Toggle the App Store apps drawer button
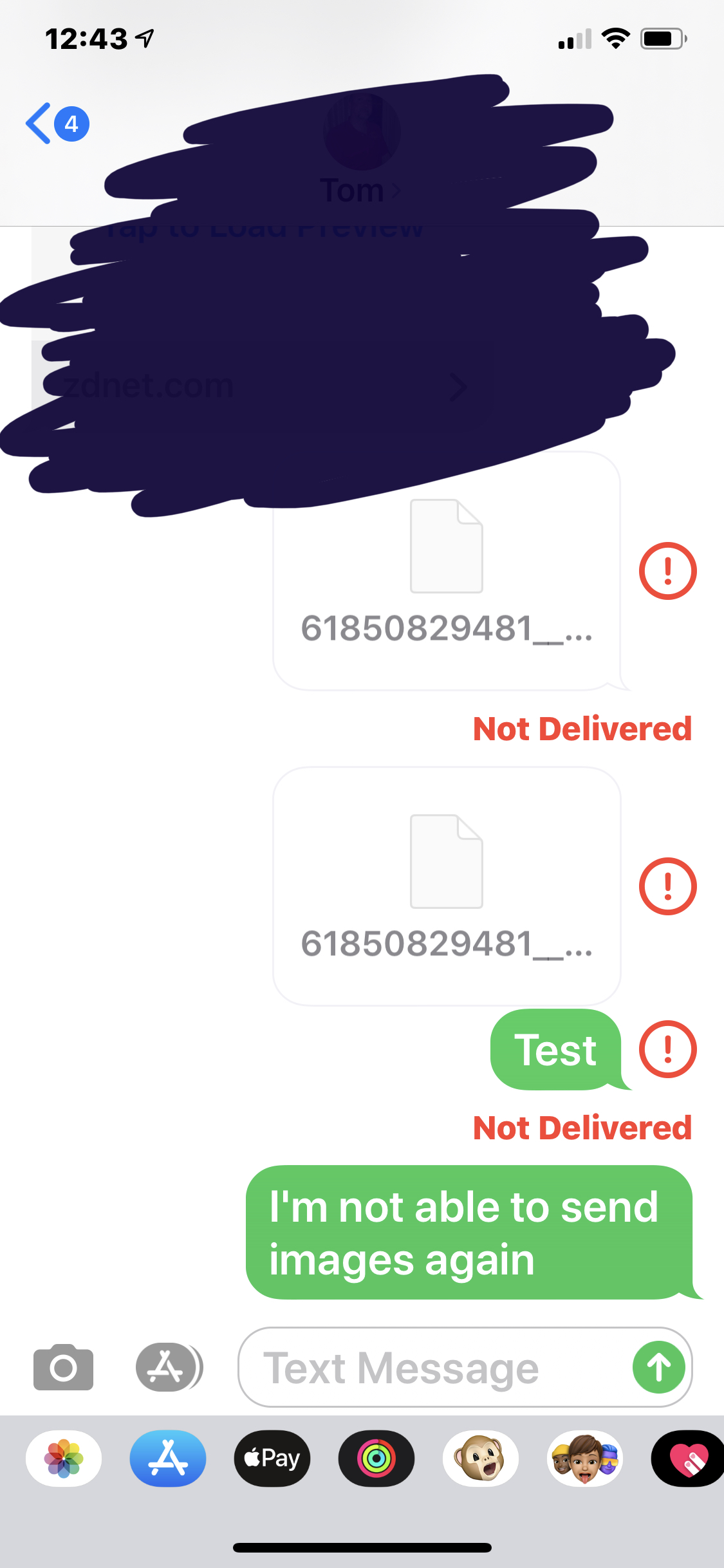 pyautogui.click(x=169, y=1367)
